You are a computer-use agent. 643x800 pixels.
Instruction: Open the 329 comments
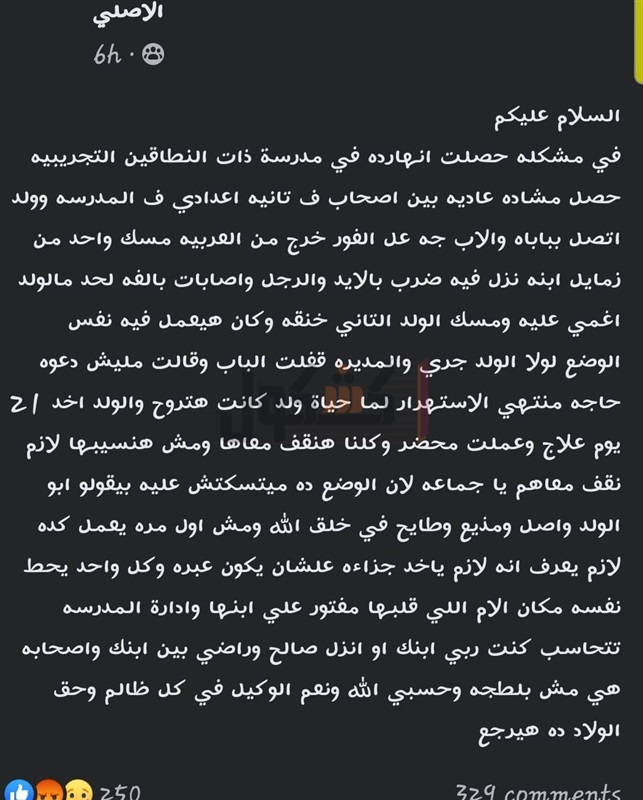[538, 791]
